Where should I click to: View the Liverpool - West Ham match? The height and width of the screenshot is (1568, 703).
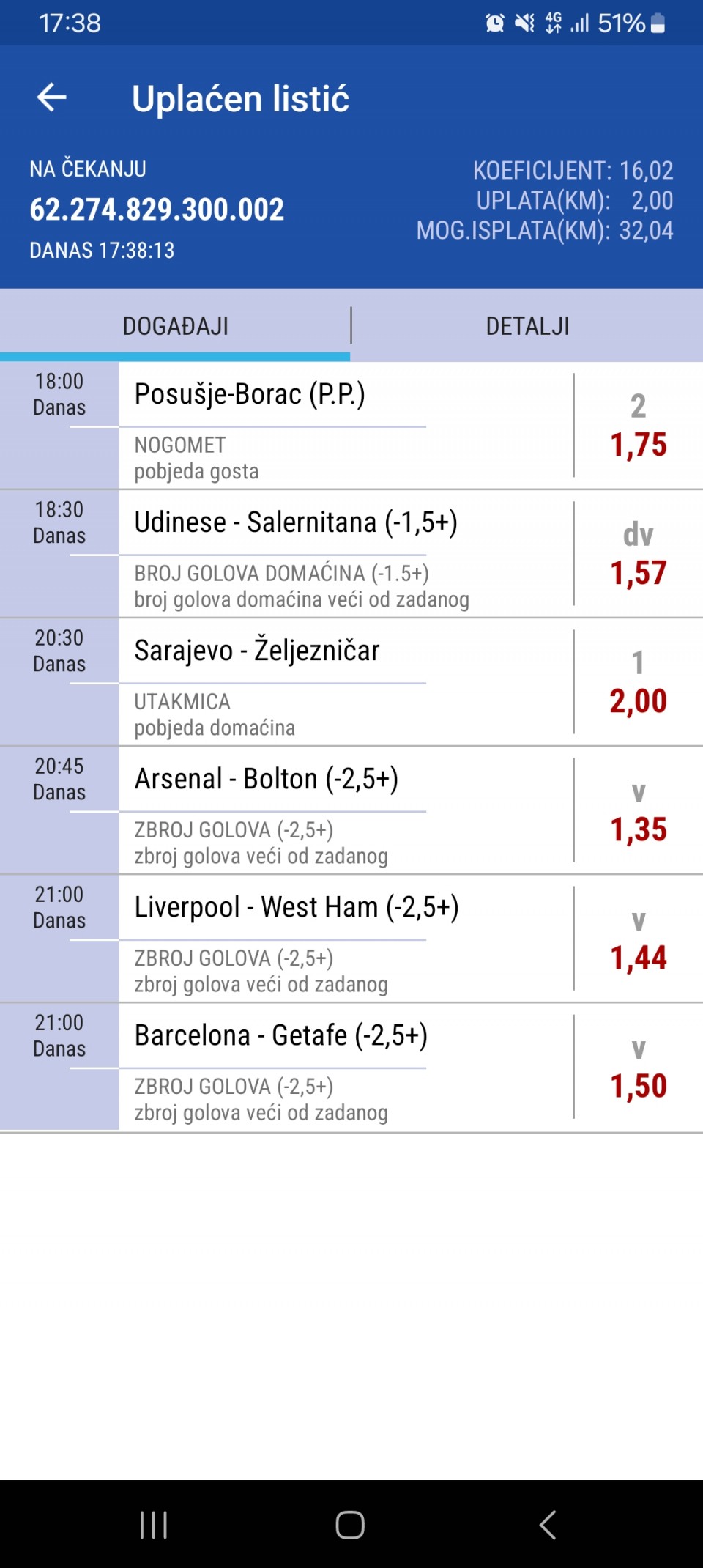(x=297, y=908)
